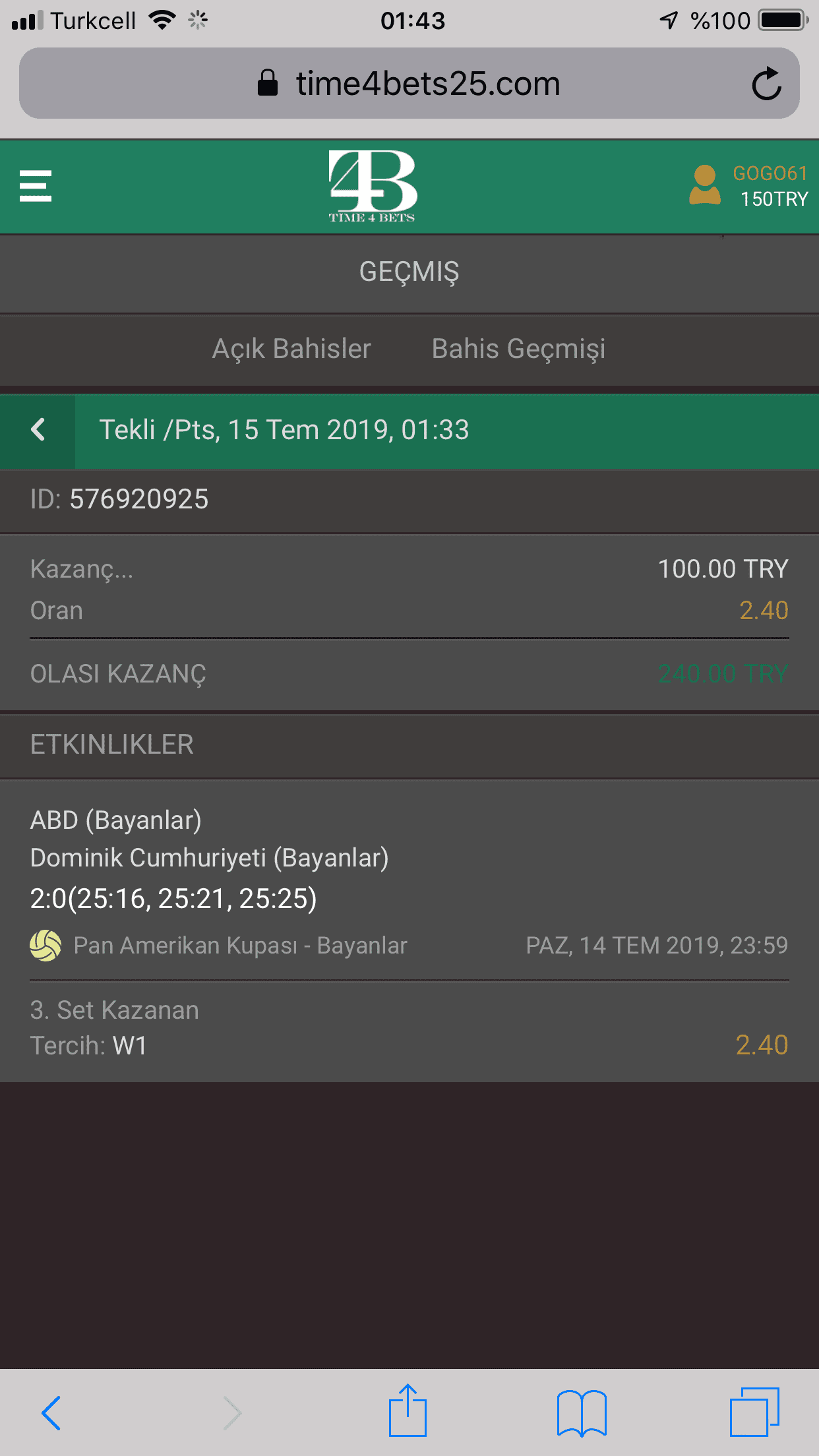
Task: Tap the Time 4 Bets logo
Action: click(x=373, y=187)
